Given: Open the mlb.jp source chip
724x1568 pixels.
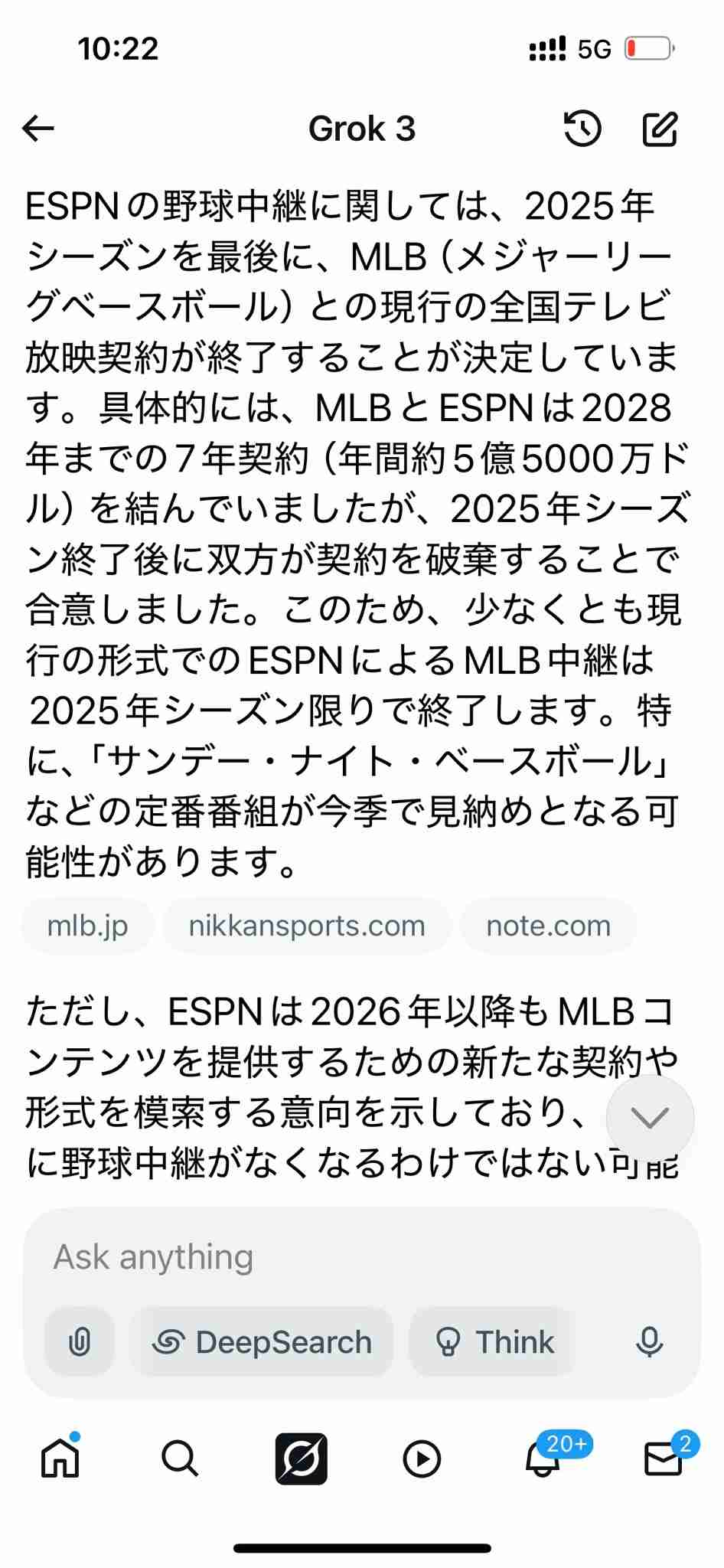Looking at the screenshot, I should tap(87, 926).
